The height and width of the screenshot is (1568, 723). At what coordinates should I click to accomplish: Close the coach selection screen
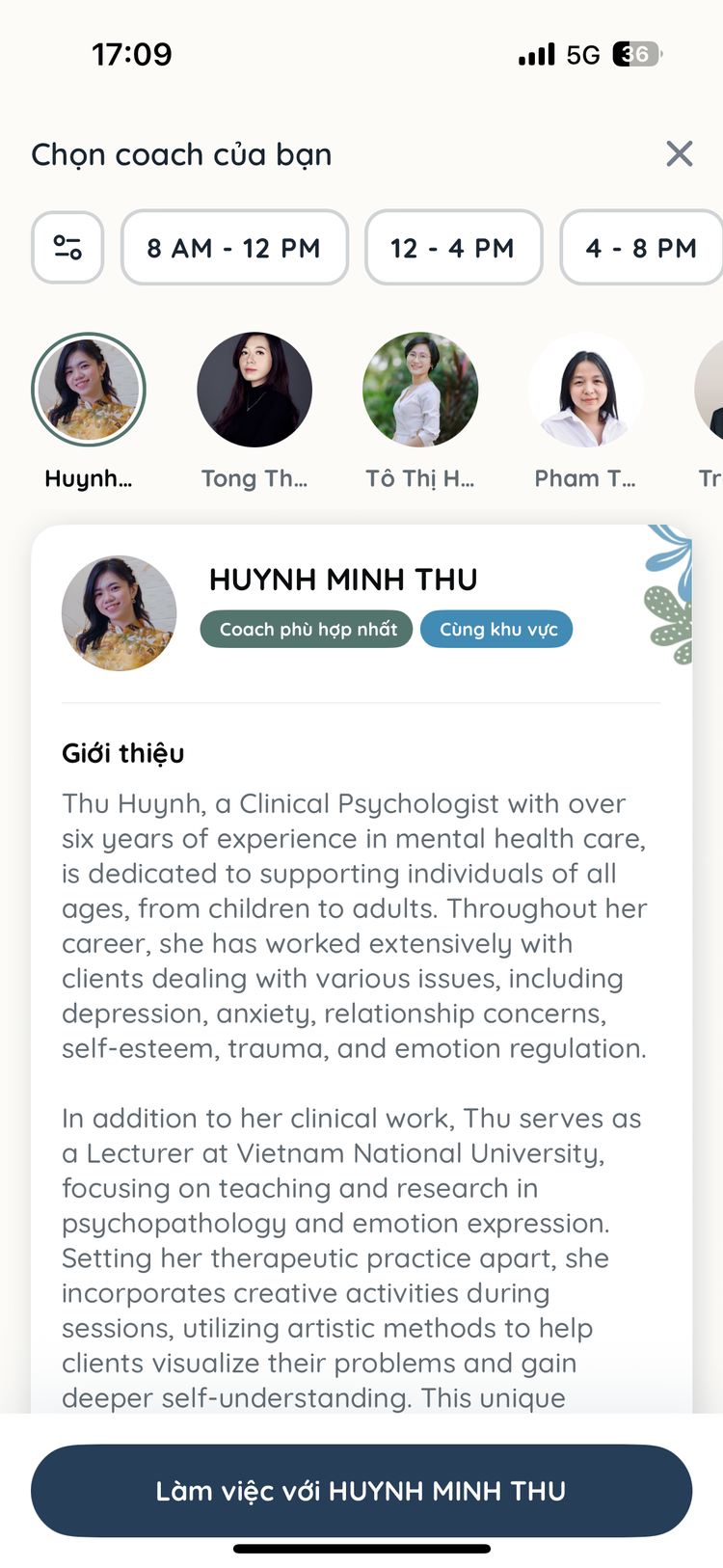tap(679, 153)
